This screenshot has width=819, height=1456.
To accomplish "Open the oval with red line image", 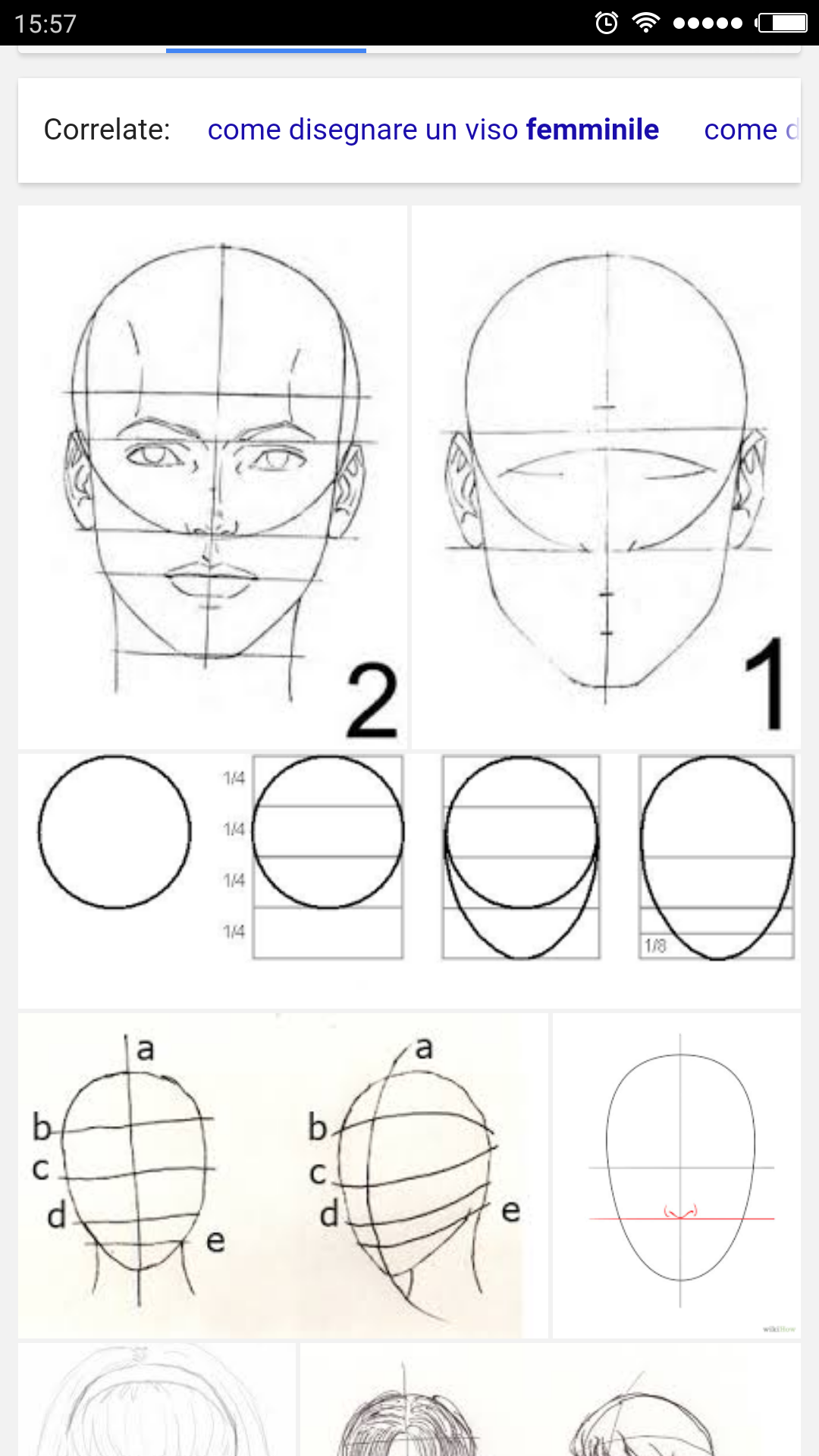I will click(676, 1175).
